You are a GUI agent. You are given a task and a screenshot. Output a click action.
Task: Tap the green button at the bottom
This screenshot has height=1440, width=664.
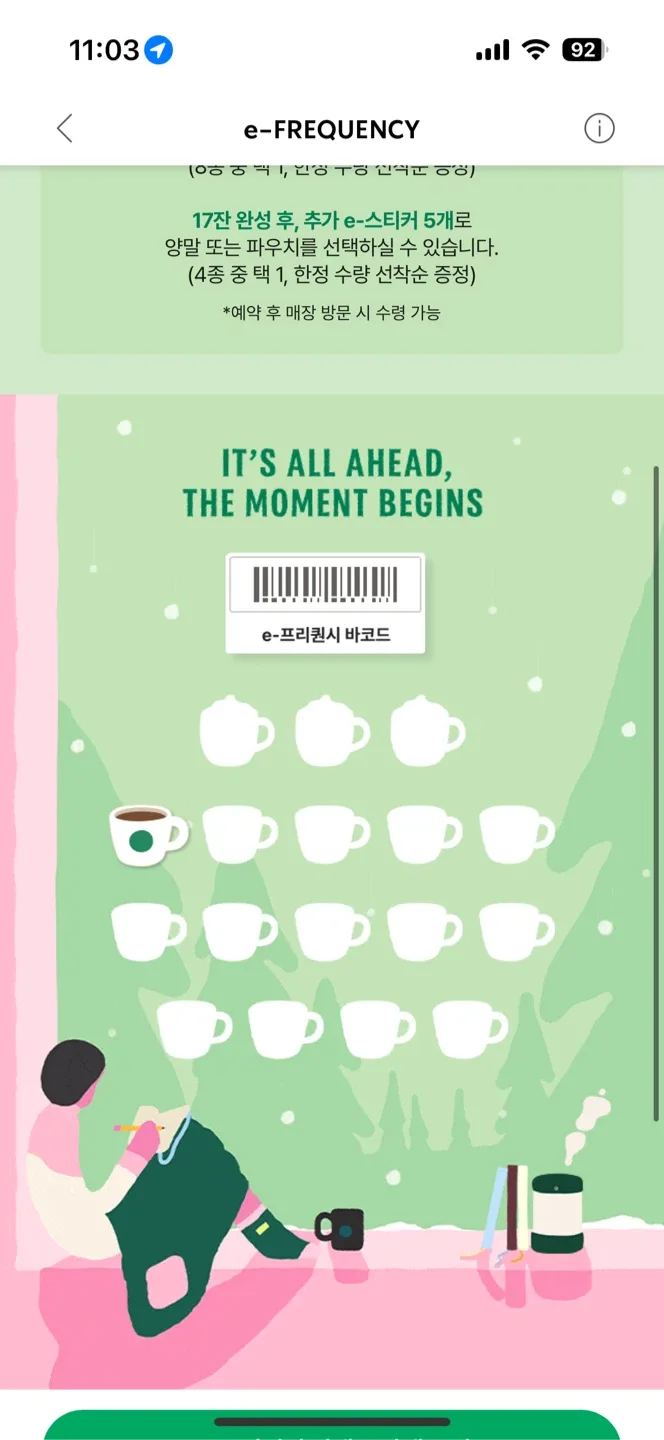332,1426
